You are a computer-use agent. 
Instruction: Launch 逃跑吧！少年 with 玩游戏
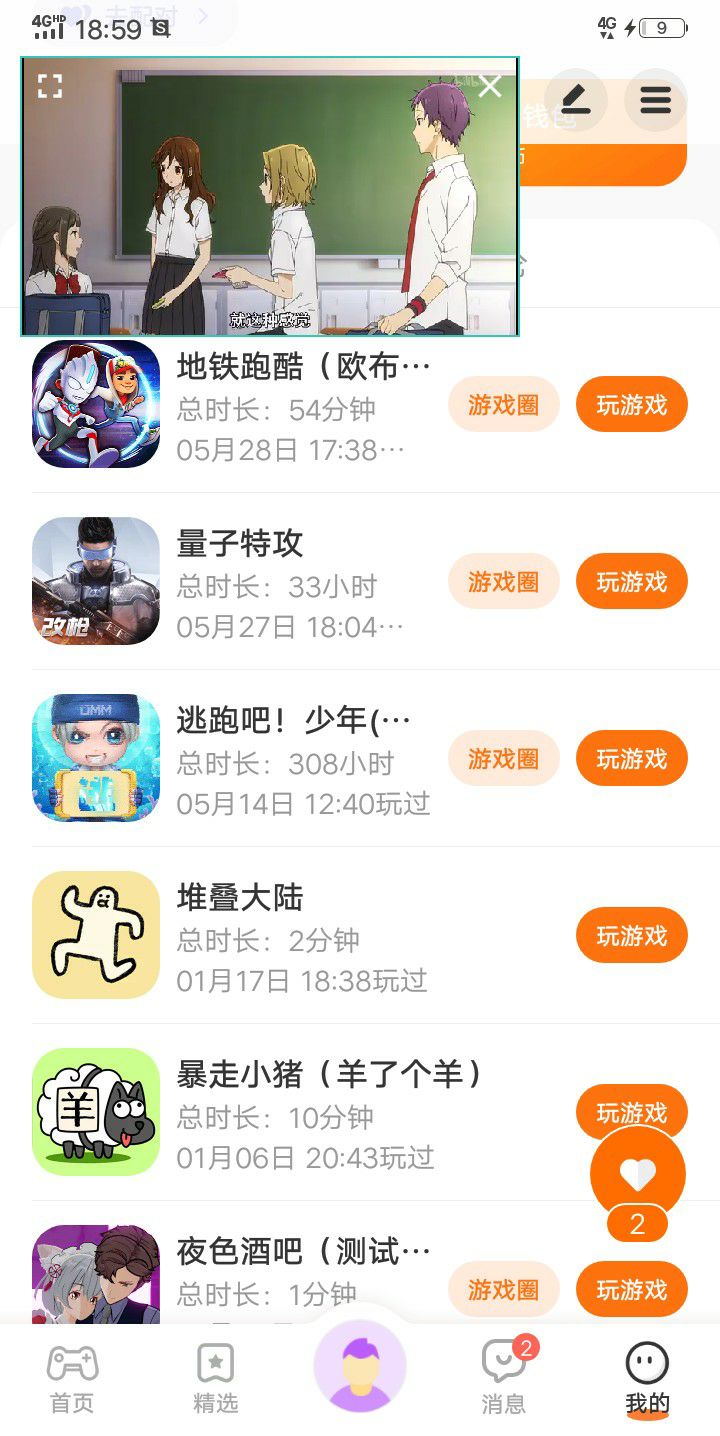pyautogui.click(x=631, y=759)
